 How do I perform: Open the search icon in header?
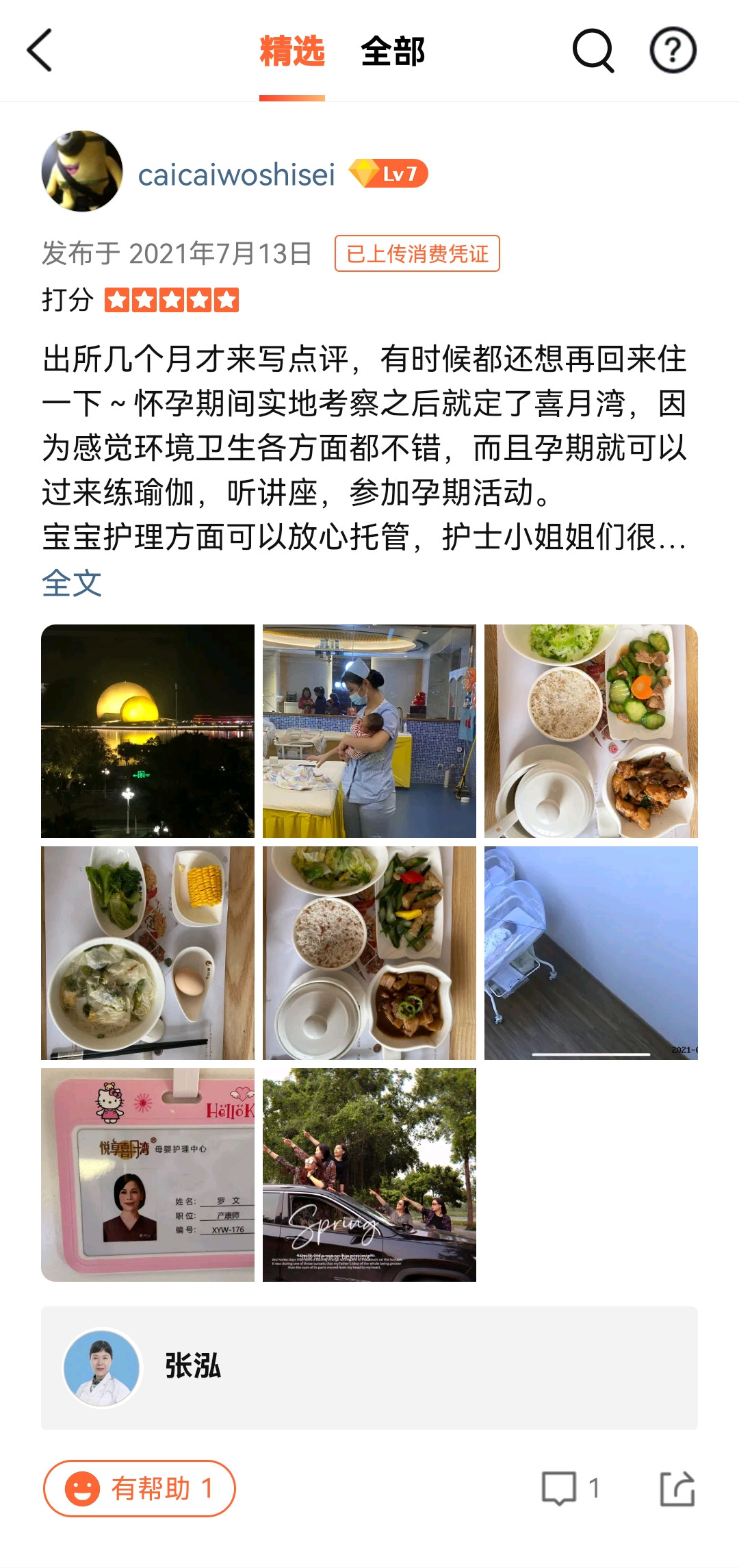tap(593, 50)
